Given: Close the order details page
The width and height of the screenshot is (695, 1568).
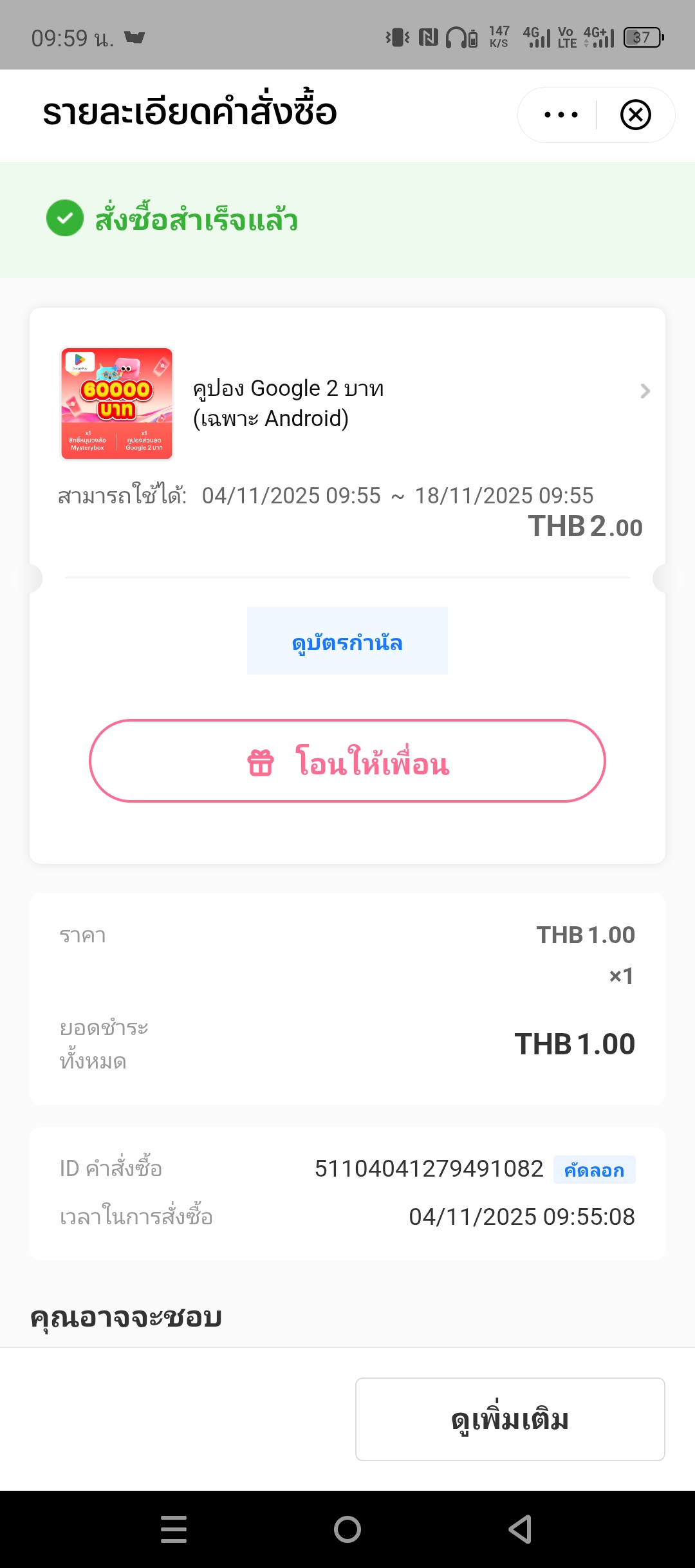Looking at the screenshot, I should point(635,115).
